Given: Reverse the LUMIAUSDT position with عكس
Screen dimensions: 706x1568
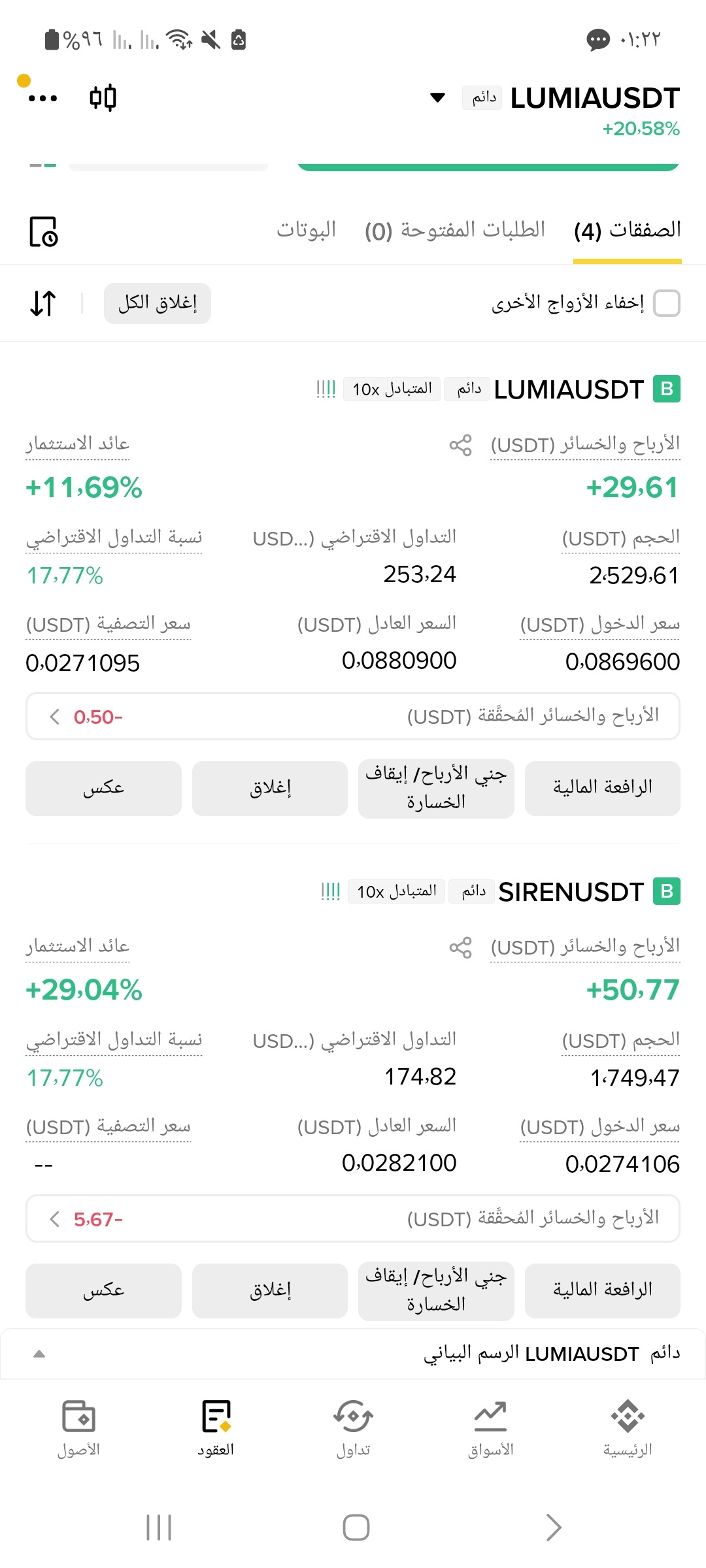Looking at the screenshot, I should coord(103,788).
